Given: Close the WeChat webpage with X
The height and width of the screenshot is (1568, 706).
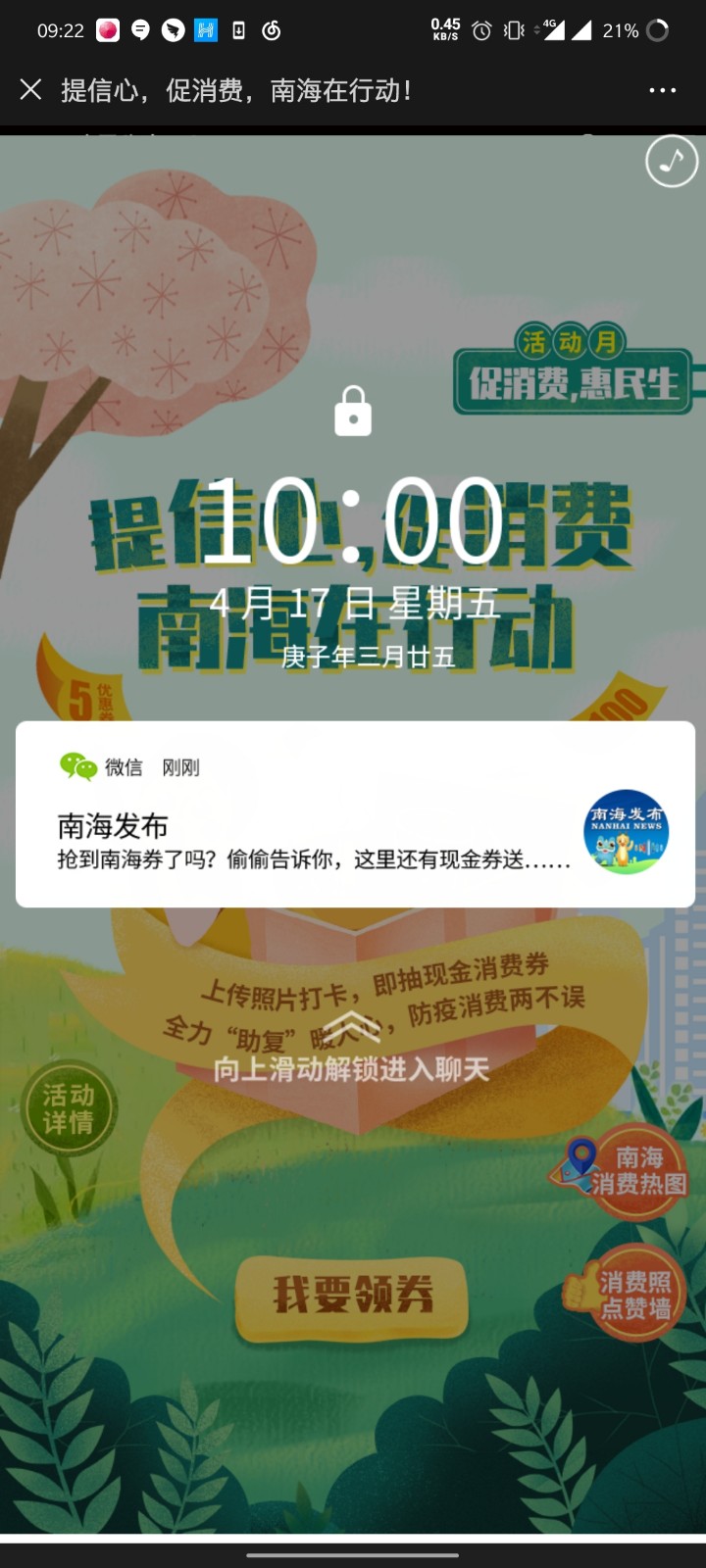Looking at the screenshot, I should pos(30,90).
